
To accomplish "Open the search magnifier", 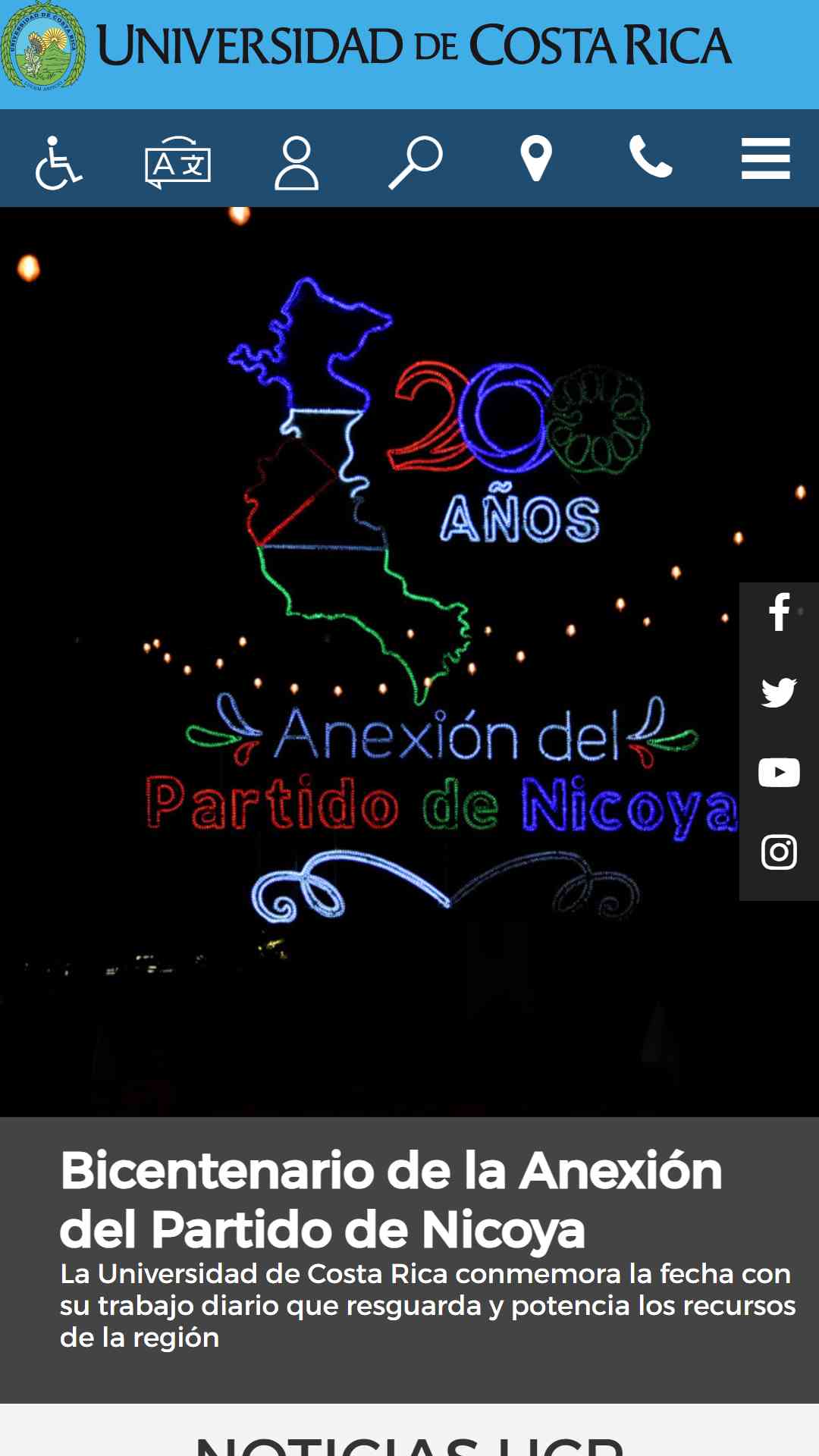I will (416, 162).
